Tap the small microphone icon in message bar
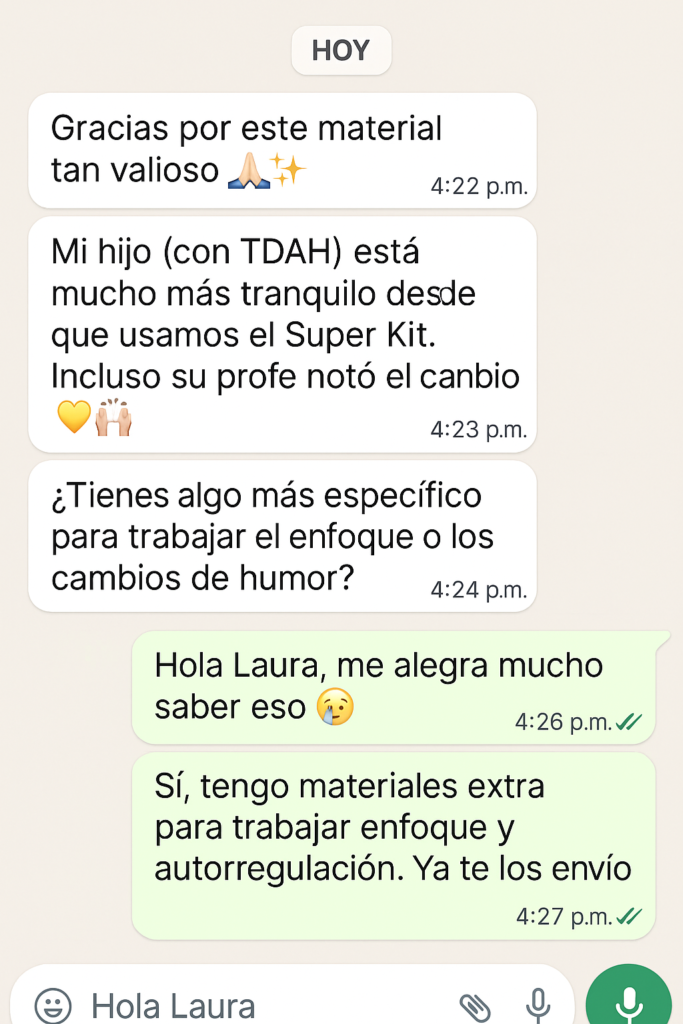Image resolution: width=683 pixels, height=1024 pixels. pos(538,1004)
